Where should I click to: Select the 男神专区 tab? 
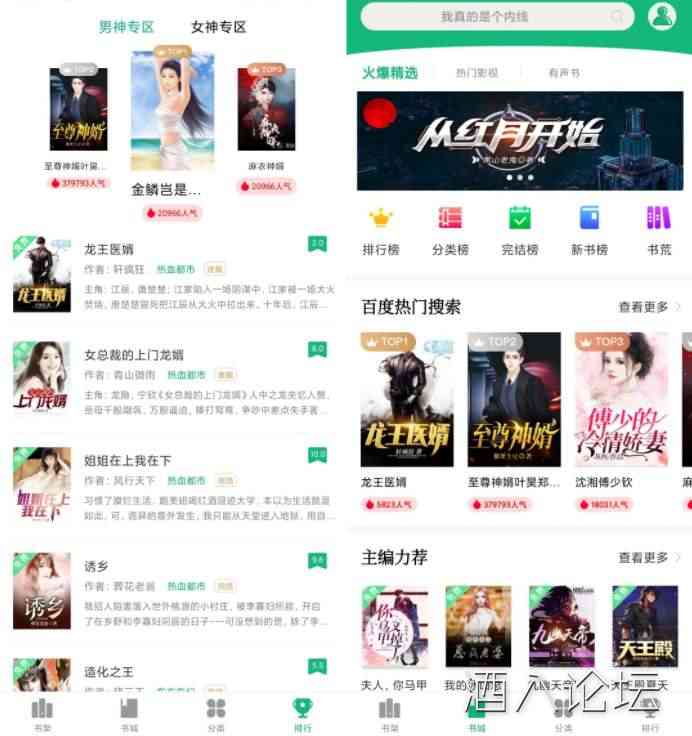pyautogui.click(x=125, y=27)
